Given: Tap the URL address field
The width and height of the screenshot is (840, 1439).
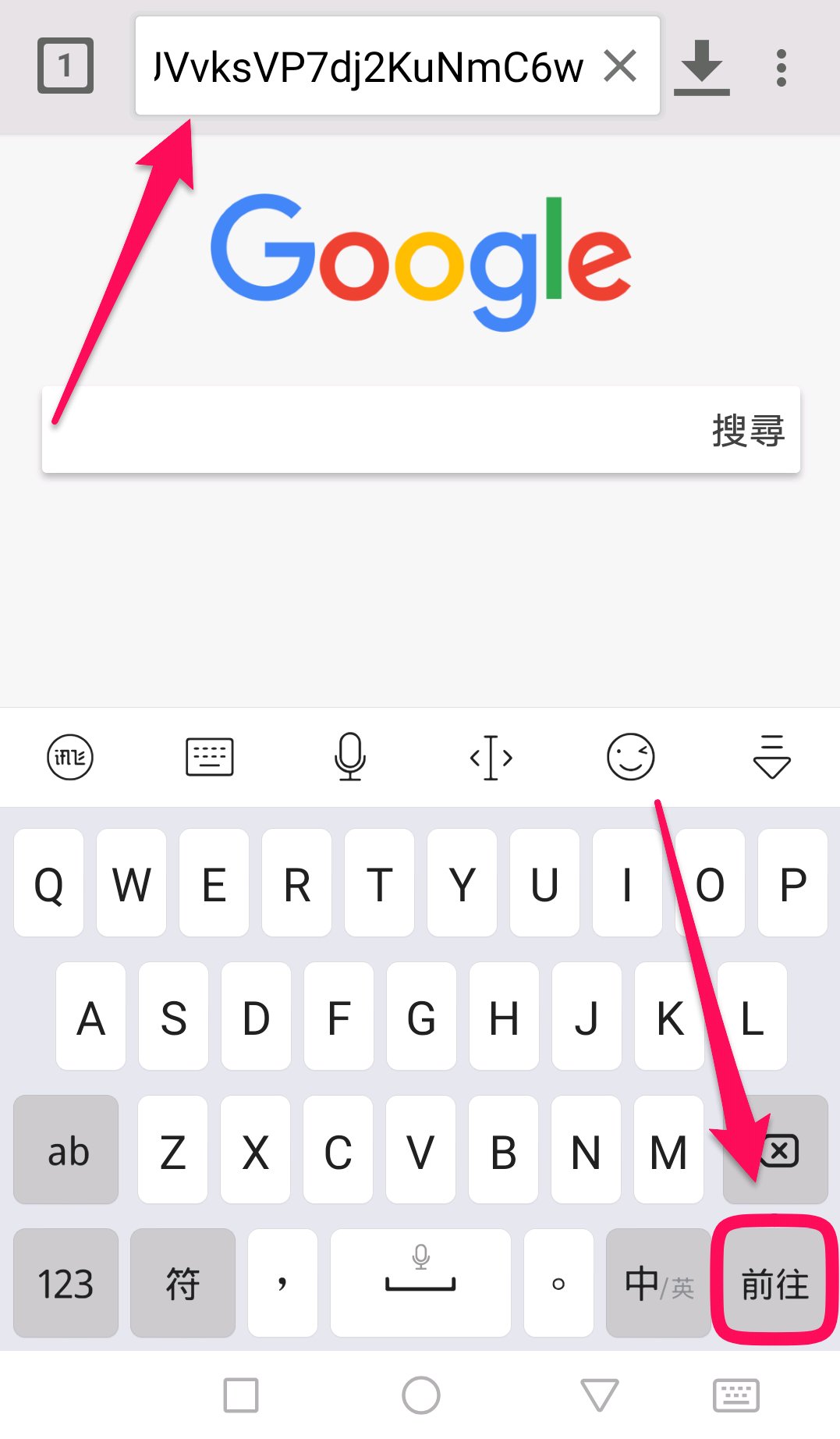Looking at the screenshot, I should tap(368, 66).
